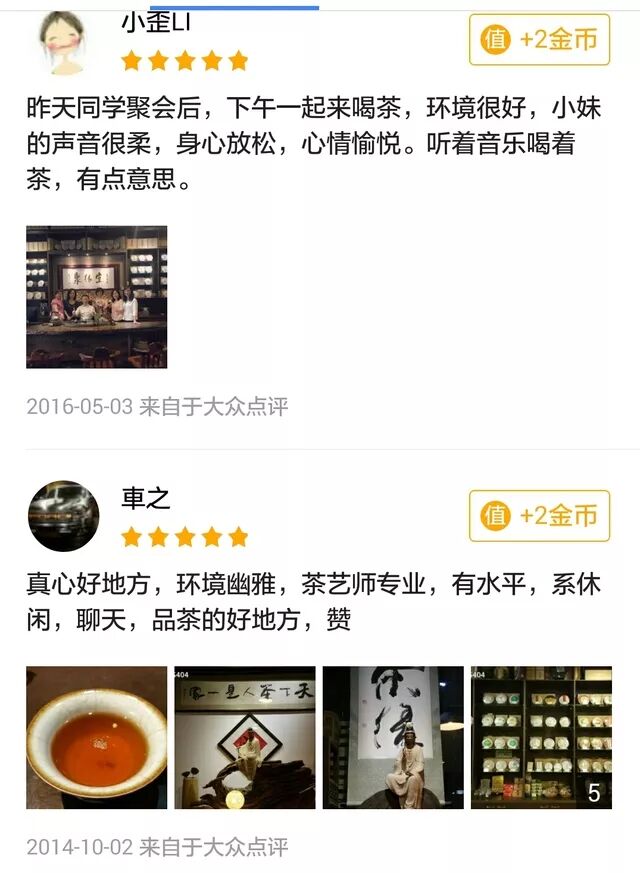Tap the +2金币 badge on 小歪LI's review
640x873 pixels.
tap(539, 40)
